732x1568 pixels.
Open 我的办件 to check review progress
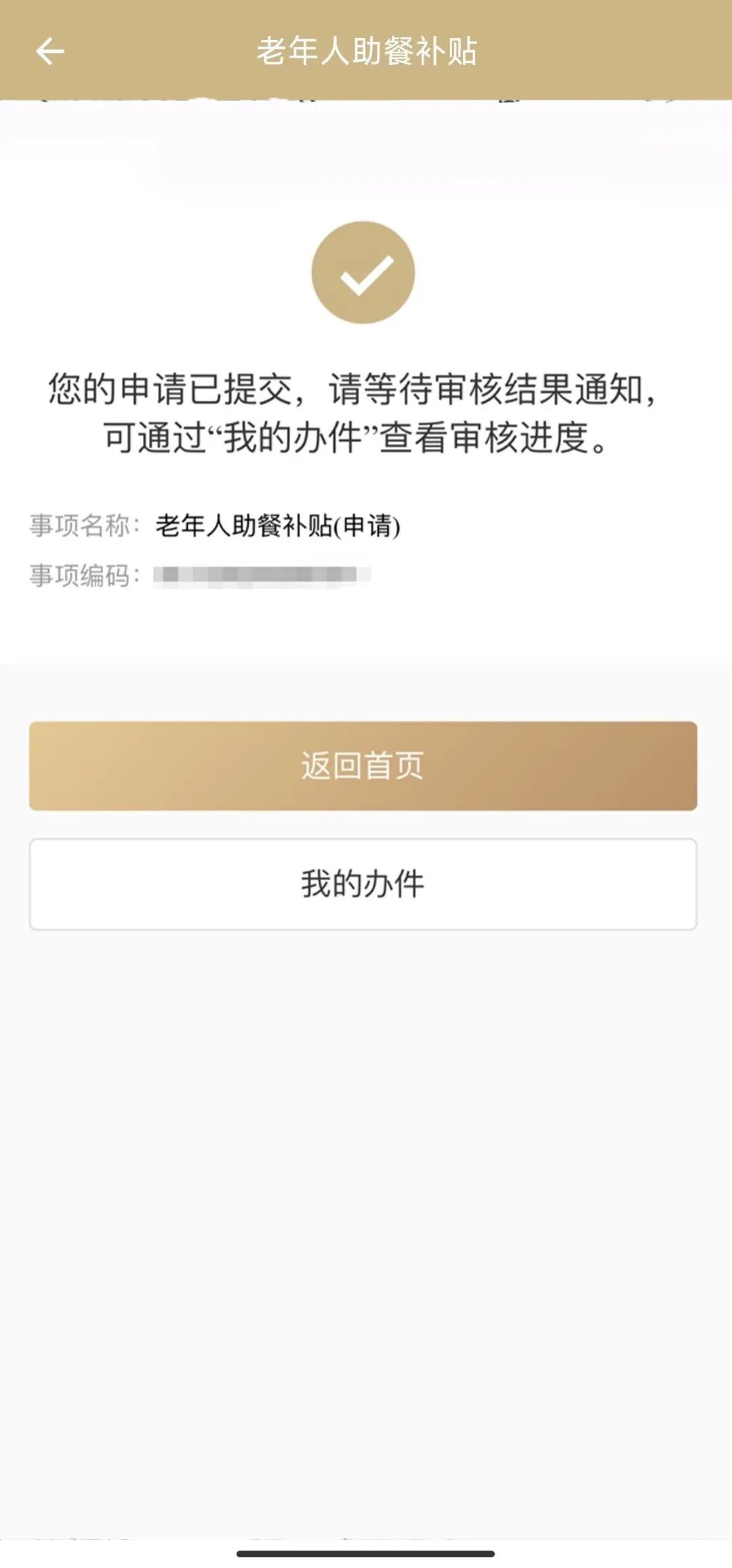tap(363, 884)
